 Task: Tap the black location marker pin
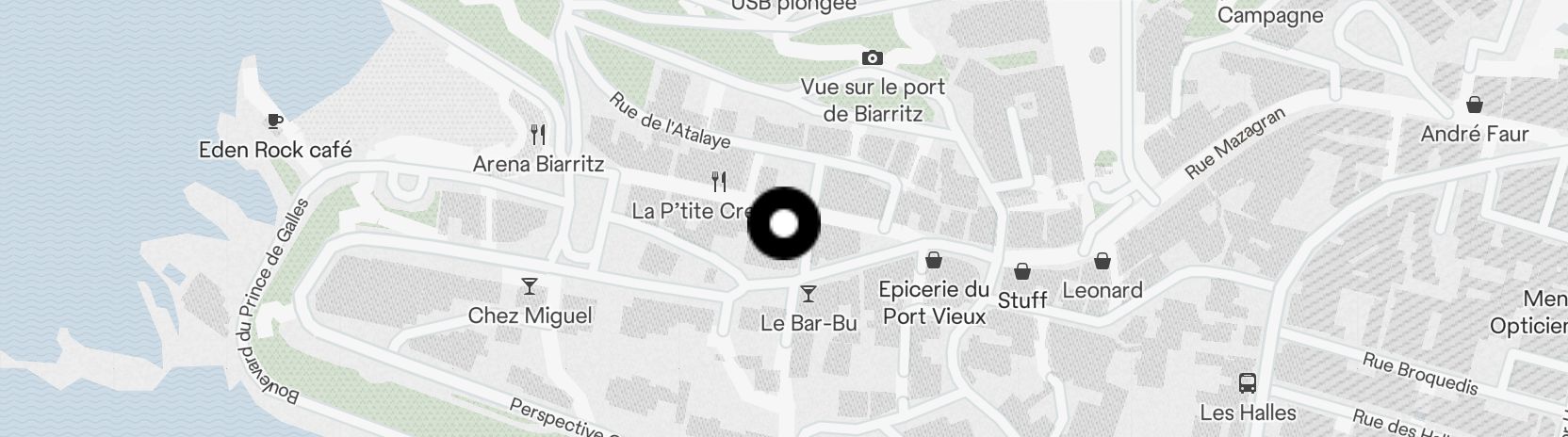(x=784, y=224)
